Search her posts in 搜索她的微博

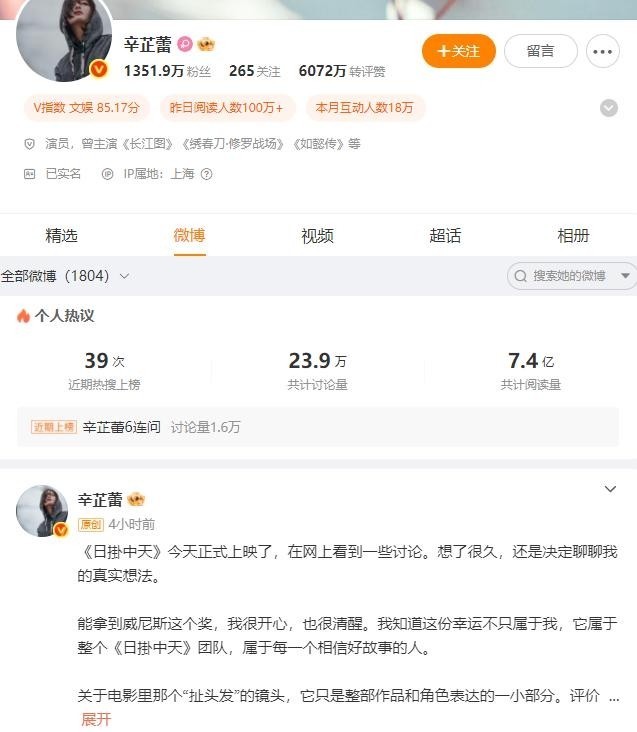click(568, 275)
